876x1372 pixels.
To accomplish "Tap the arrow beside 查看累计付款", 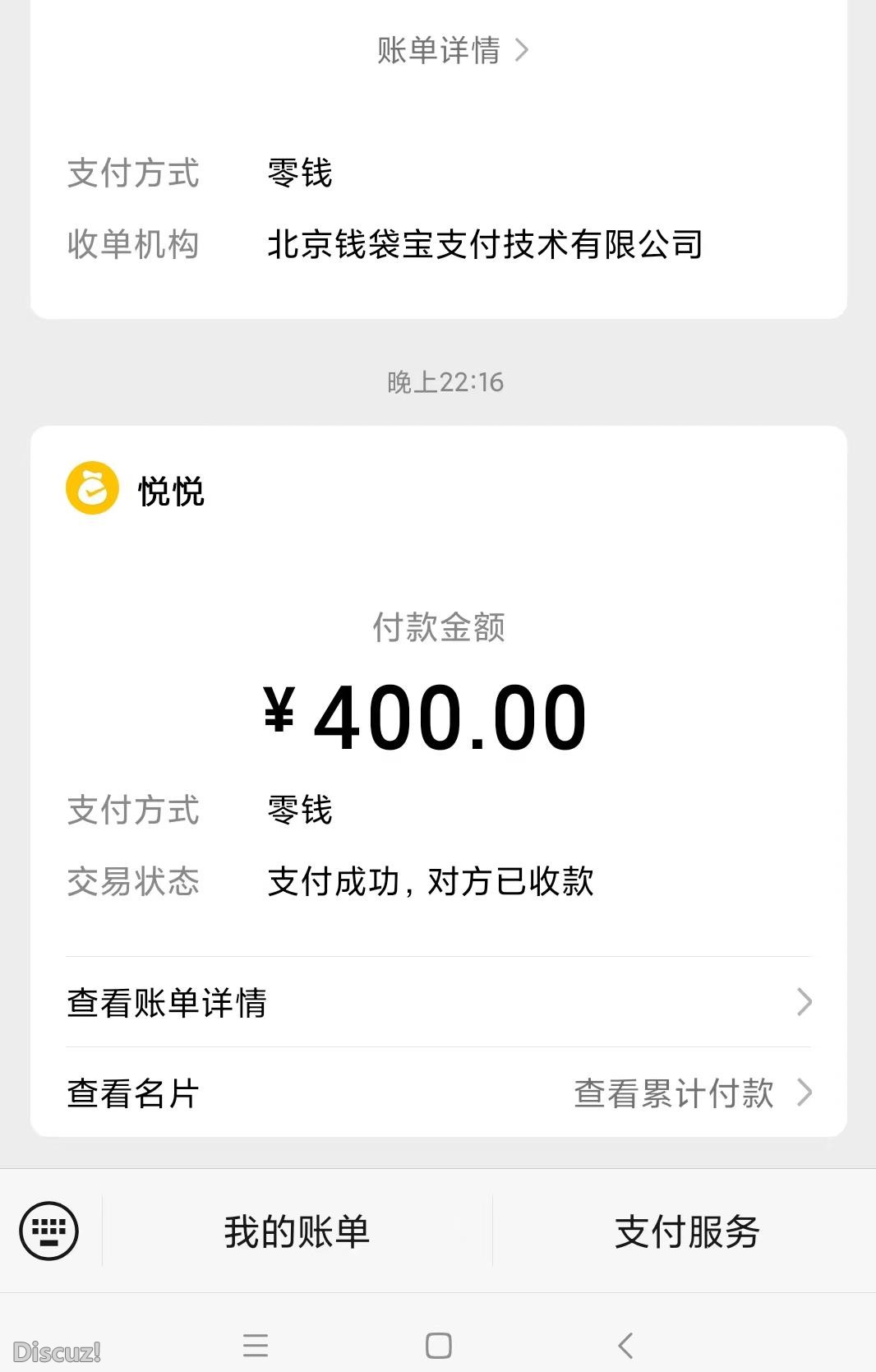I will 804,1094.
